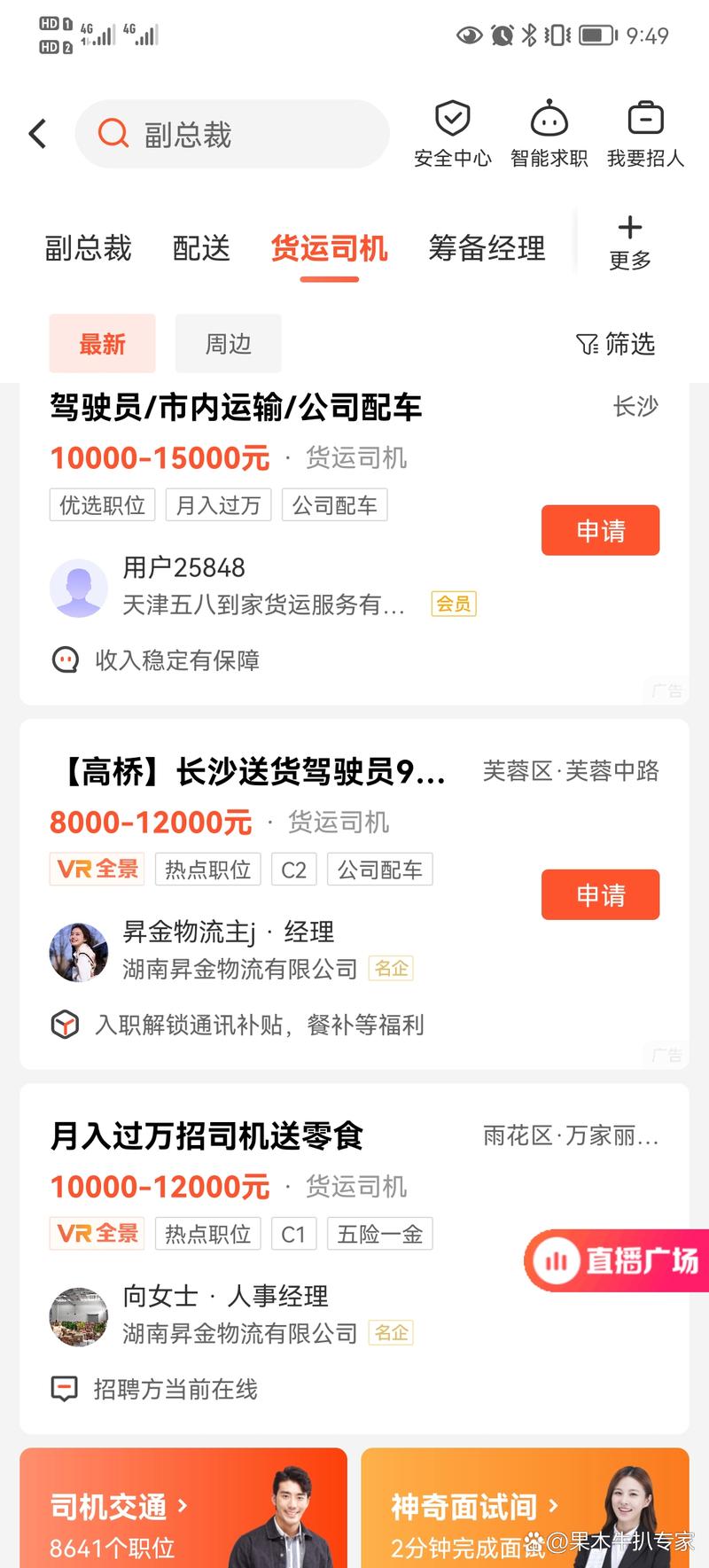Open the 安全中心 shield icon
Image resolution: width=709 pixels, height=1568 pixels.
454,120
